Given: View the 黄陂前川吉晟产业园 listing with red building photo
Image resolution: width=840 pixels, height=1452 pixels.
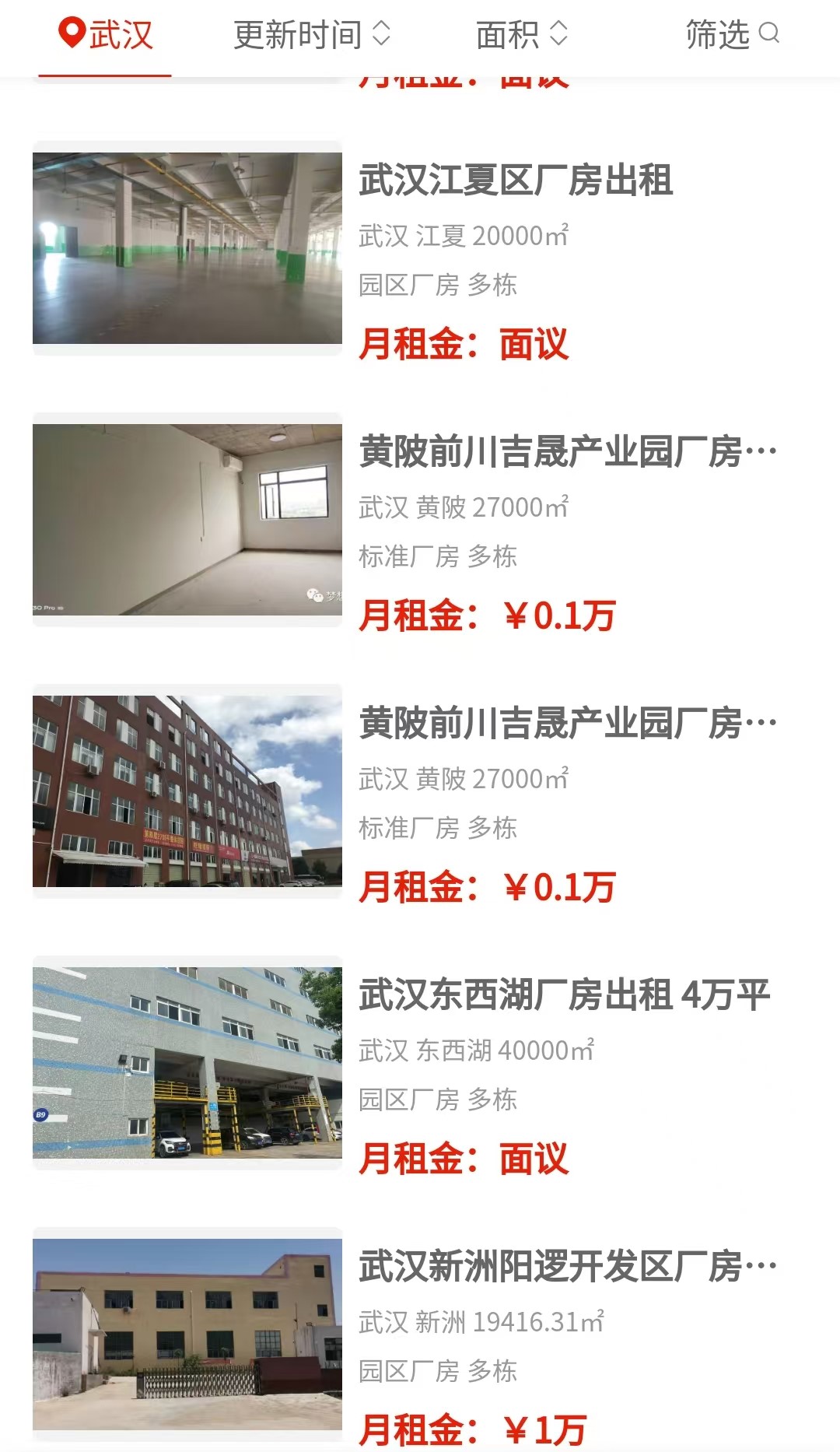Looking at the screenshot, I should [566, 724].
